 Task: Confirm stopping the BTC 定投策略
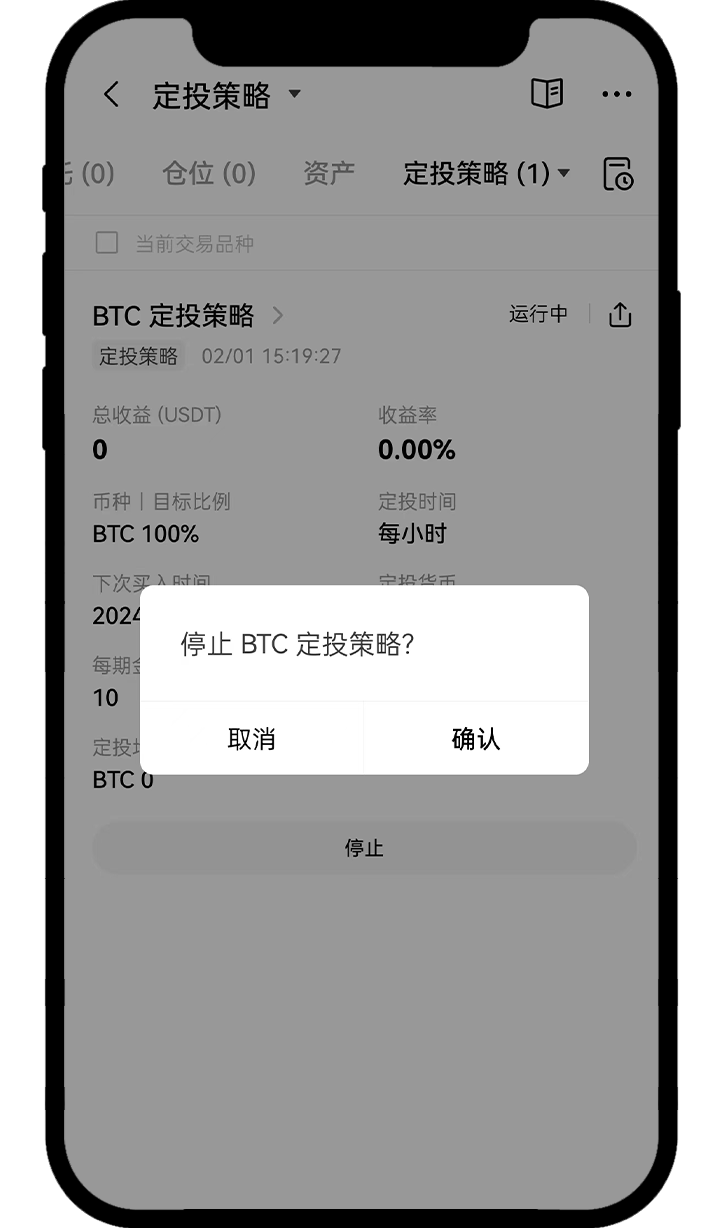pyautogui.click(x=476, y=739)
